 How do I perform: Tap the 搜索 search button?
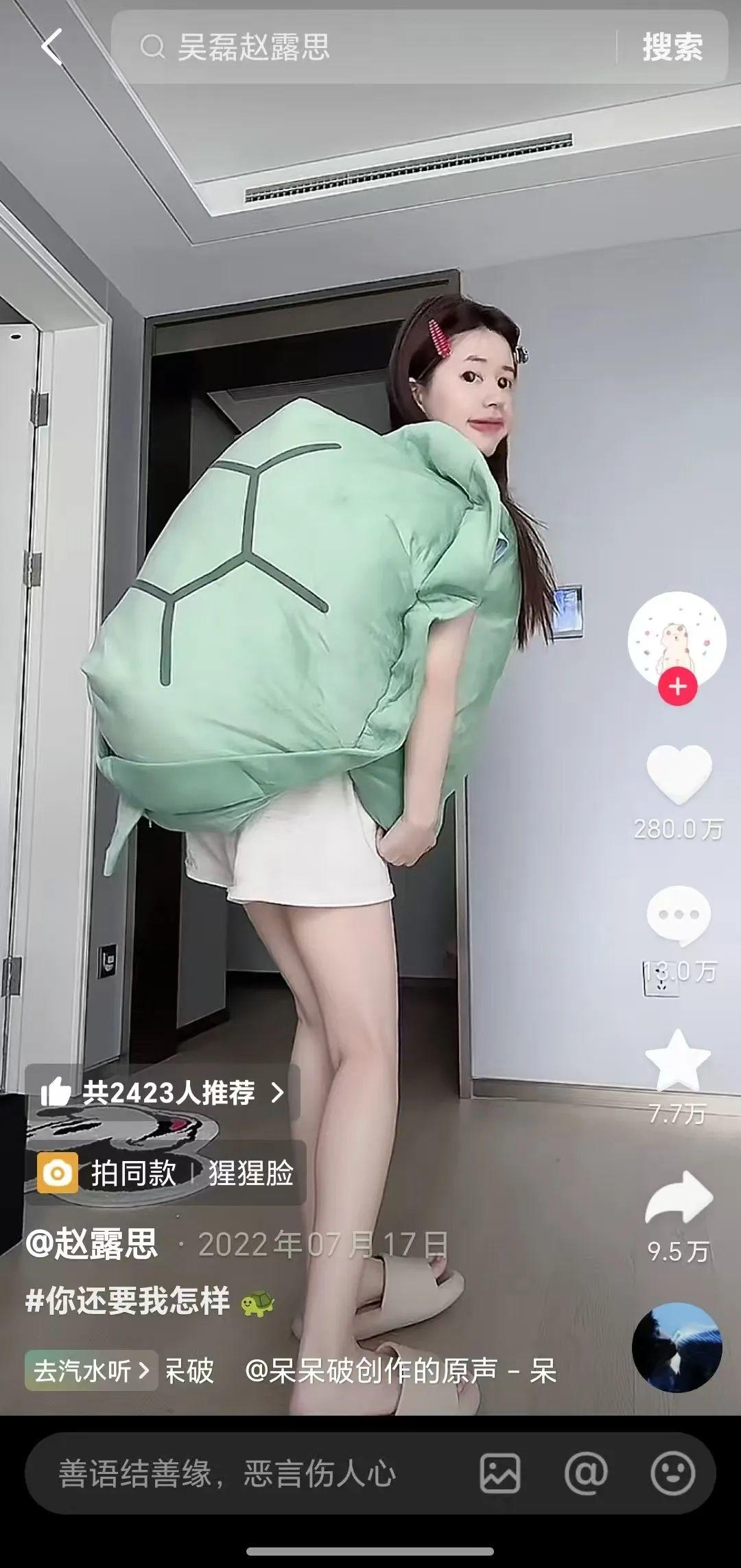[x=672, y=47]
